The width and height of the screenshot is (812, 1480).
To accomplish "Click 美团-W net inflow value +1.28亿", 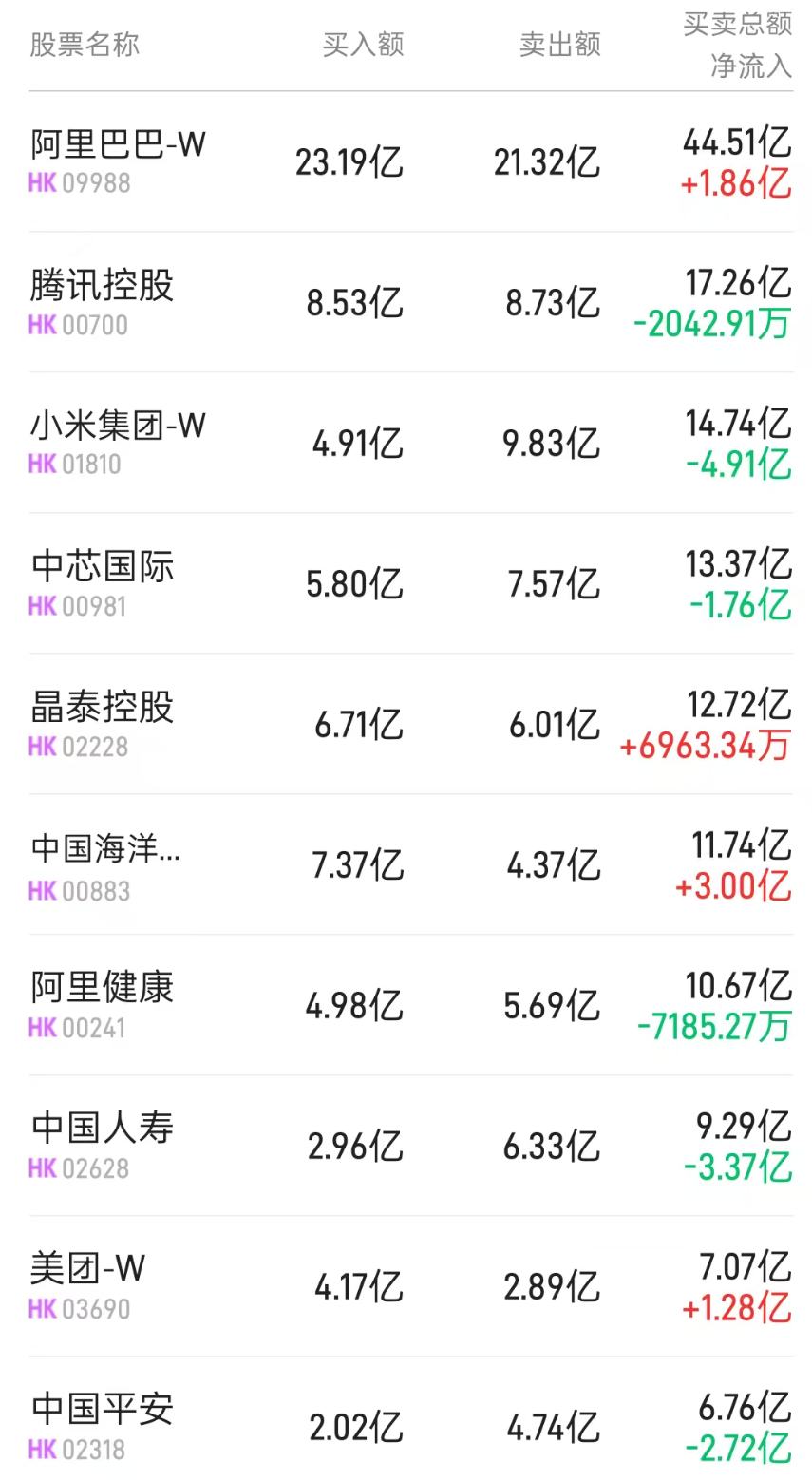I will pyautogui.click(x=736, y=1308).
